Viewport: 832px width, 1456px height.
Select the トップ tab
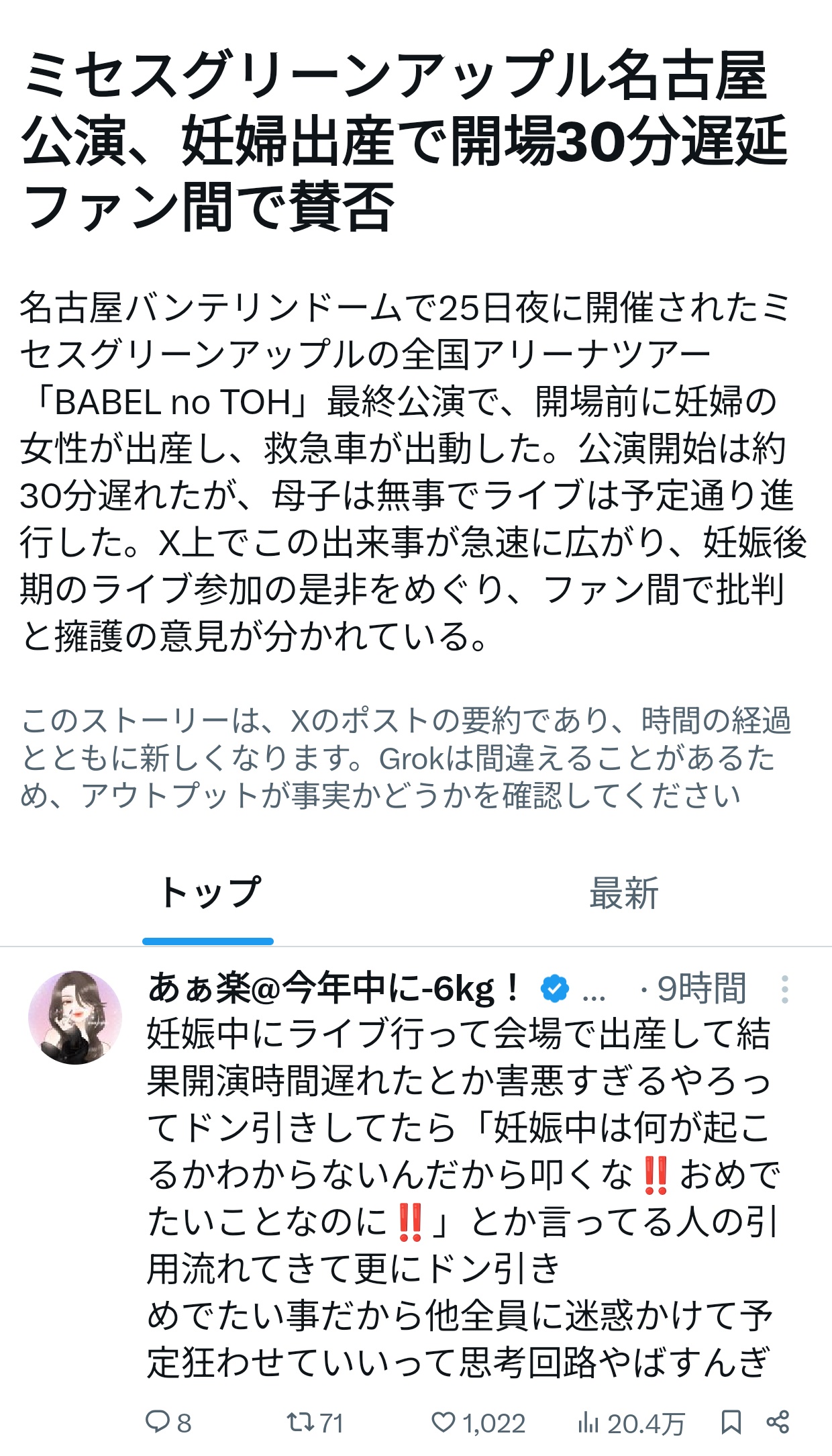[208, 894]
